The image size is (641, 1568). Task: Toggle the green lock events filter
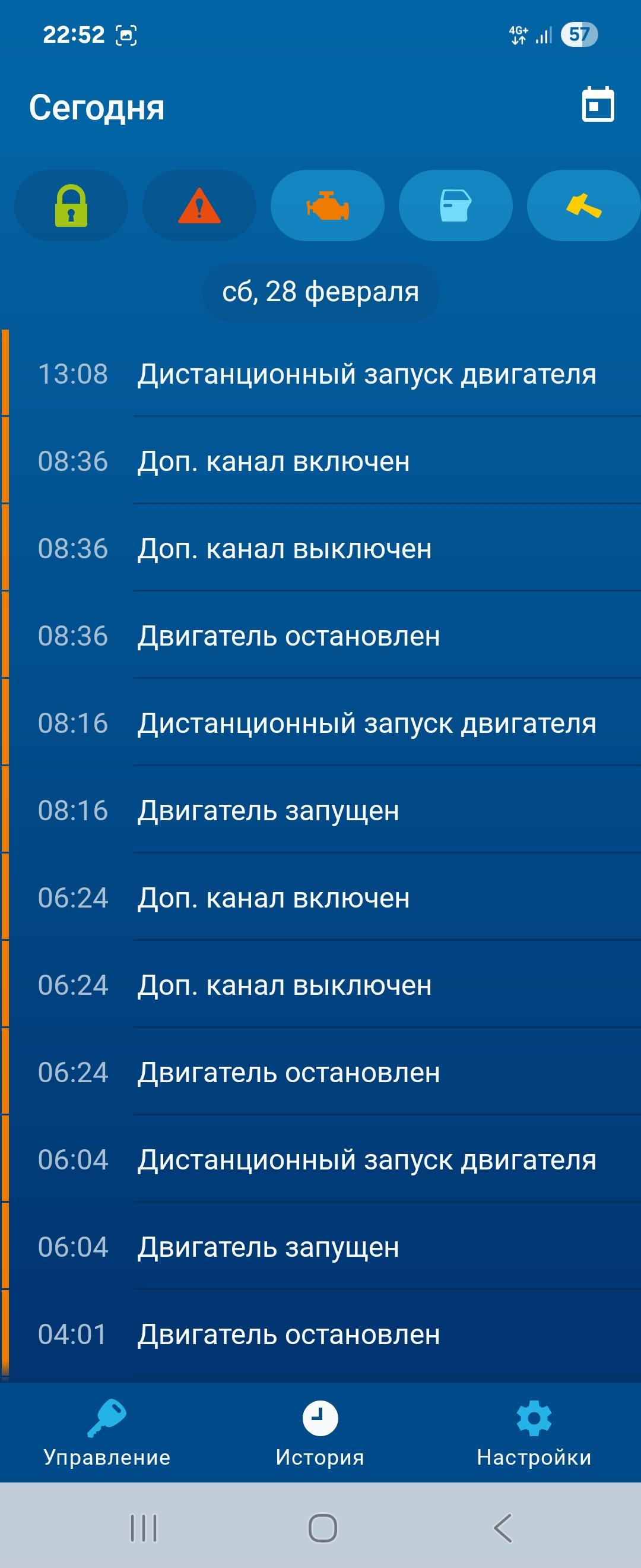tap(71, 206)
